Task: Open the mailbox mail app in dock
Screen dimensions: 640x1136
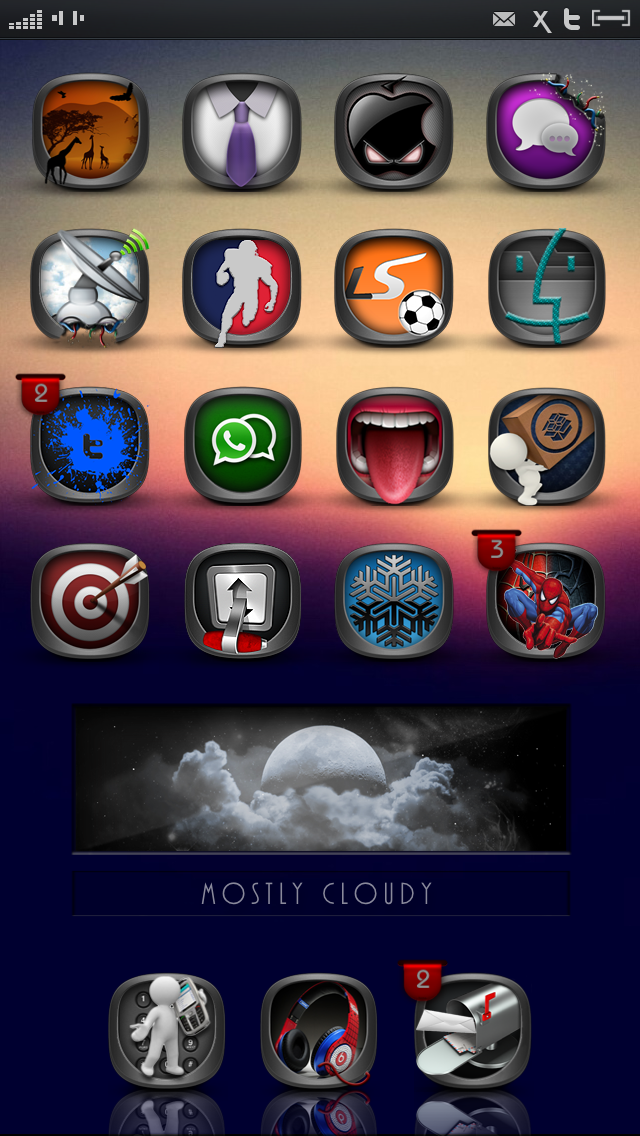Action: pos(471,1030)
